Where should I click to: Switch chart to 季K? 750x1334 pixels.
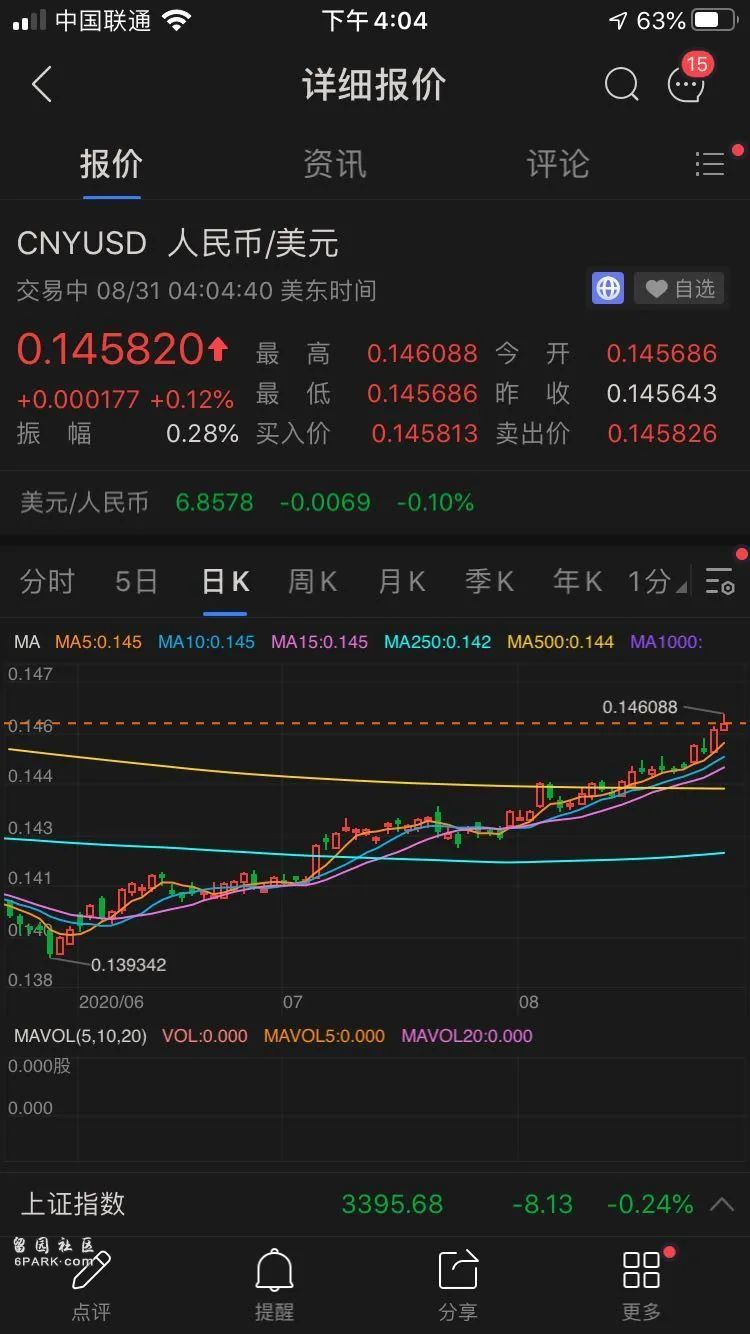(x=490, y=581)
